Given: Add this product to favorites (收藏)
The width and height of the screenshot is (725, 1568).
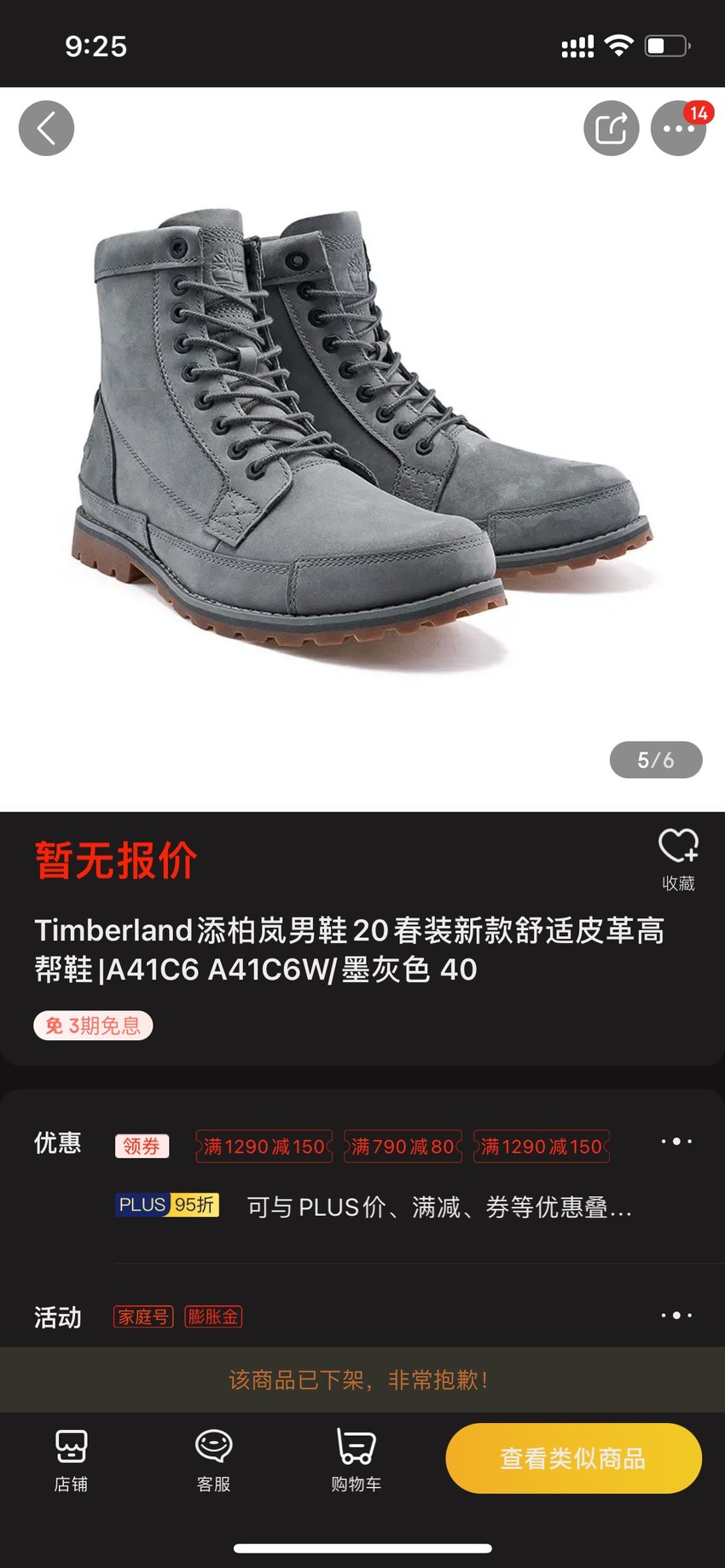Looking at the screenshot, I should 678,859.
